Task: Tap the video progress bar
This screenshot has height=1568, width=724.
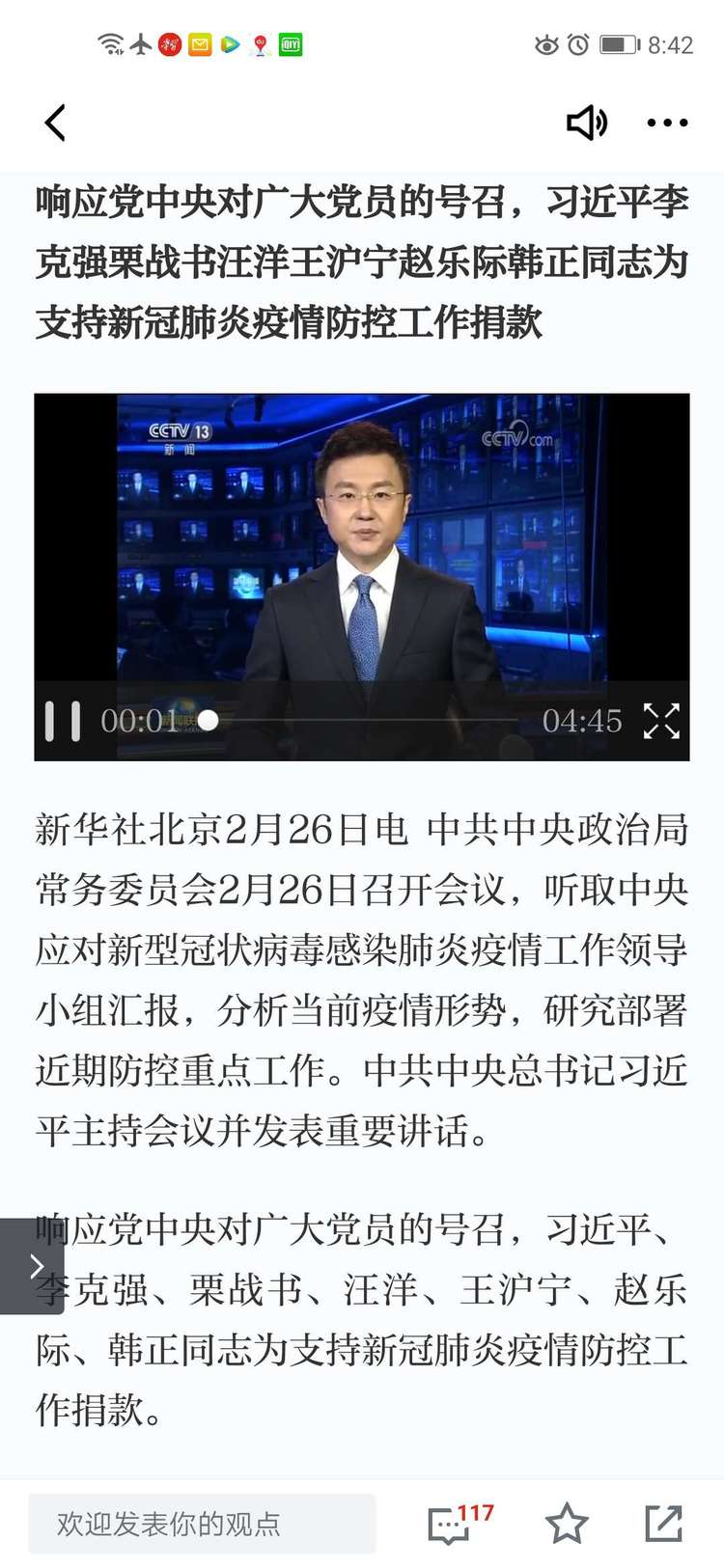Action: pyautogui.click(x=367, y=721)
